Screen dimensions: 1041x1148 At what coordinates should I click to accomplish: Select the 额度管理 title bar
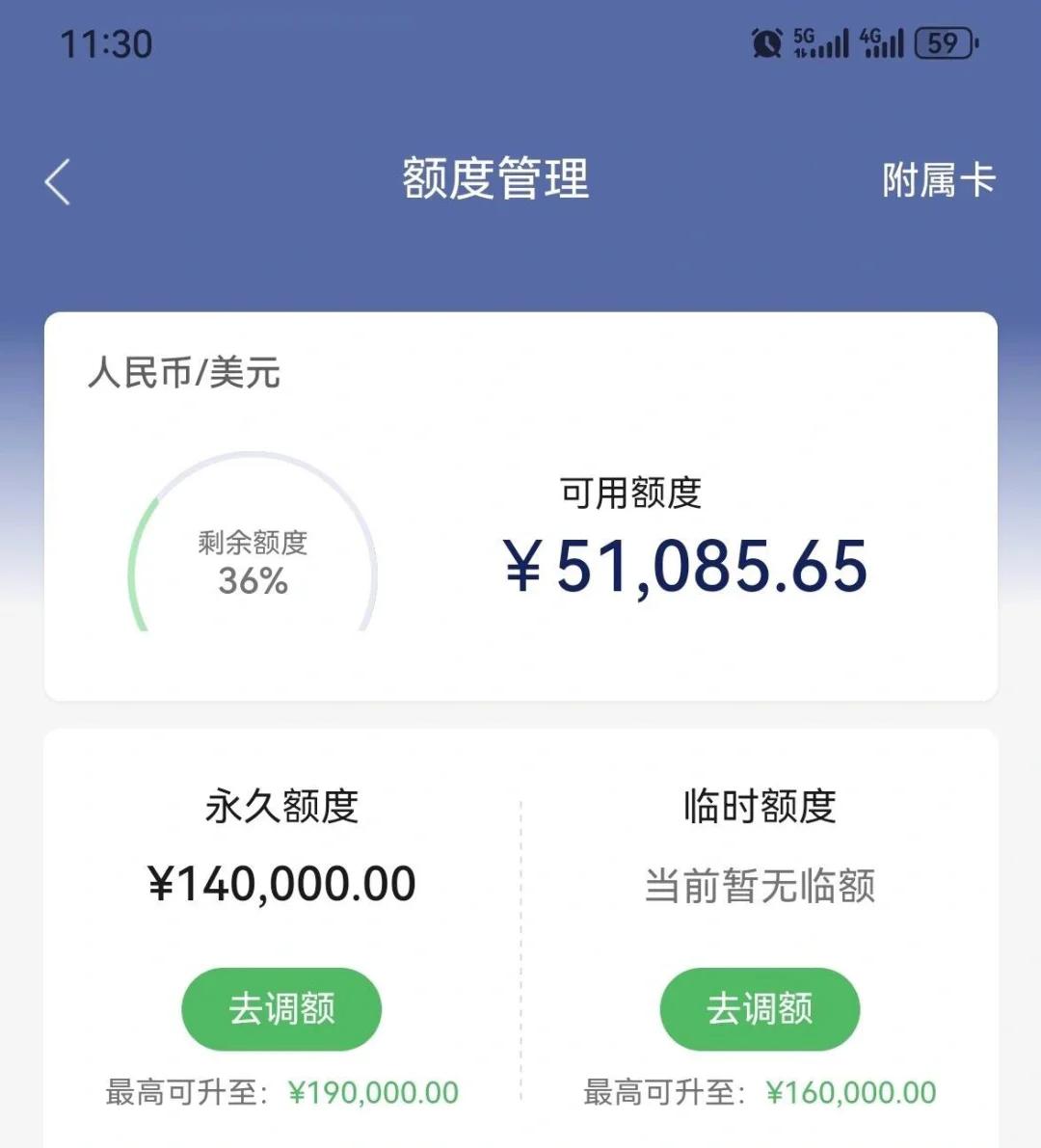[497, 179]
